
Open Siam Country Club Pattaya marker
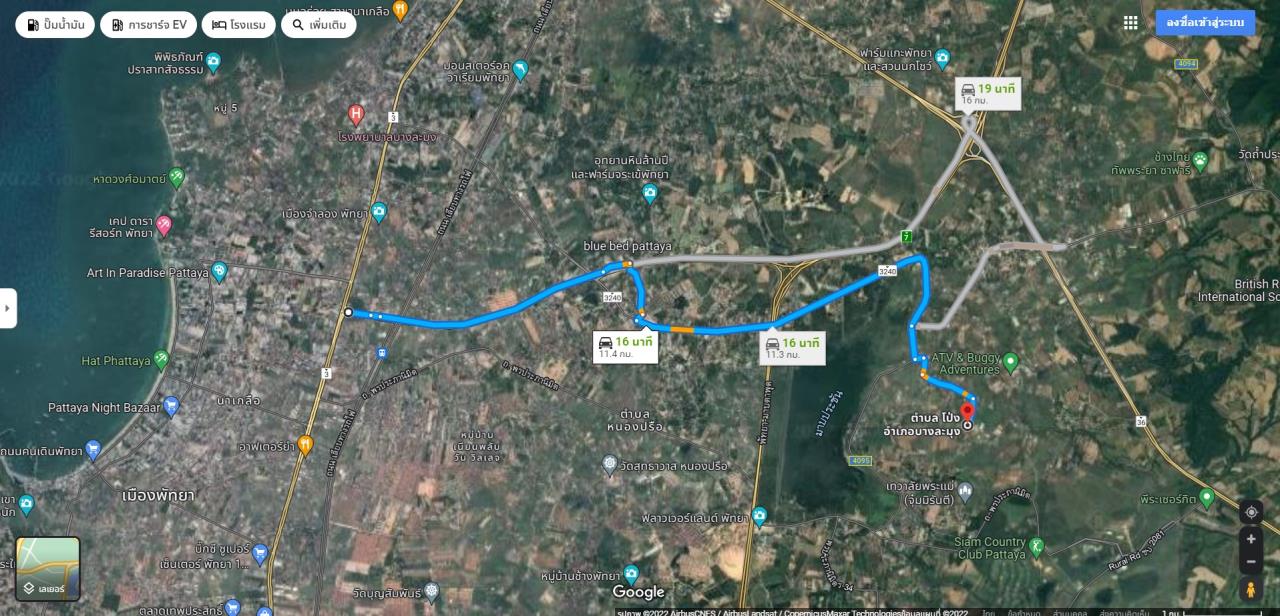point(1036,546)
